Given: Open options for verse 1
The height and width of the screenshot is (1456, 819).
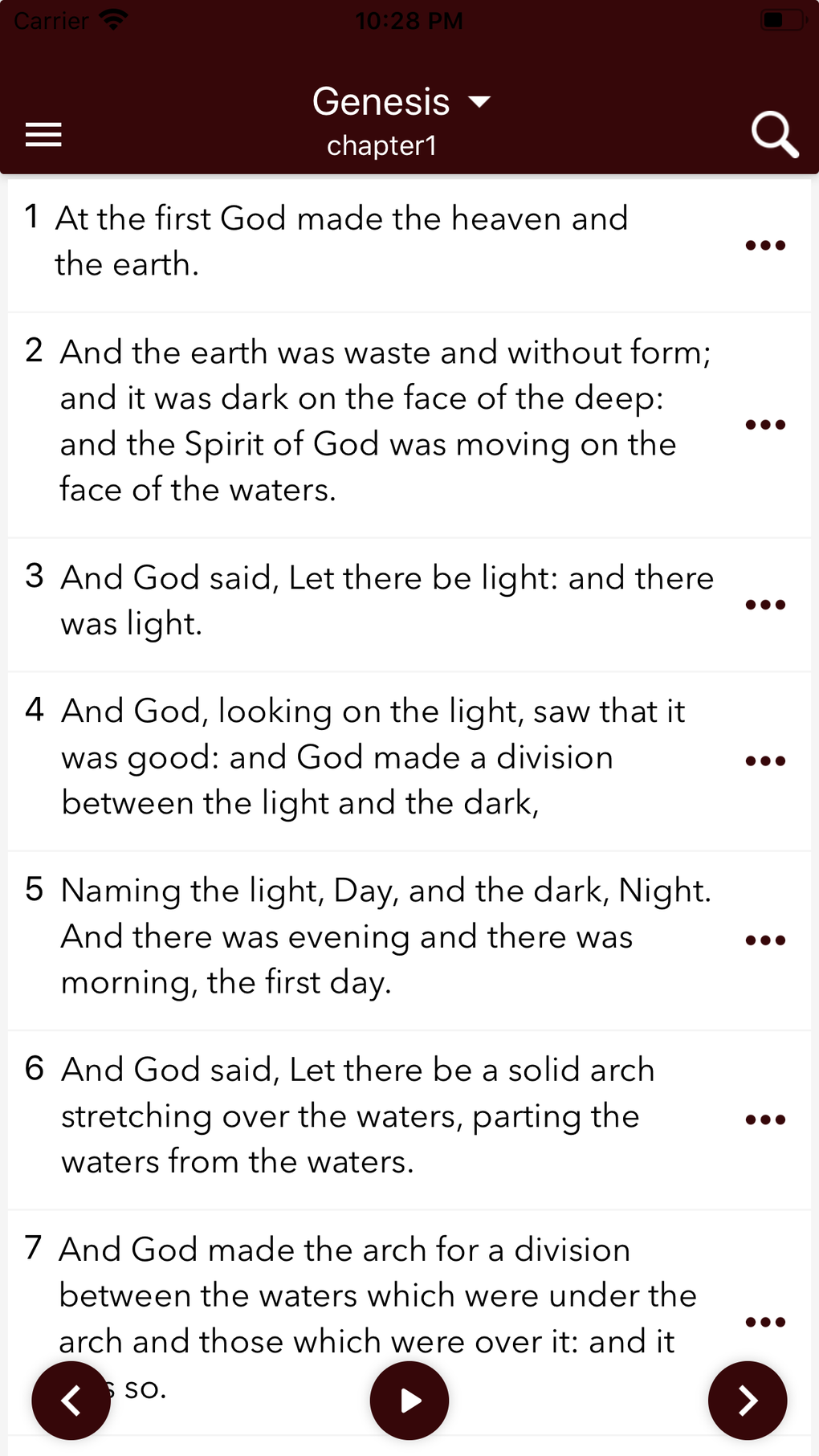Looking at the screenshot, I should click(765, 245).
